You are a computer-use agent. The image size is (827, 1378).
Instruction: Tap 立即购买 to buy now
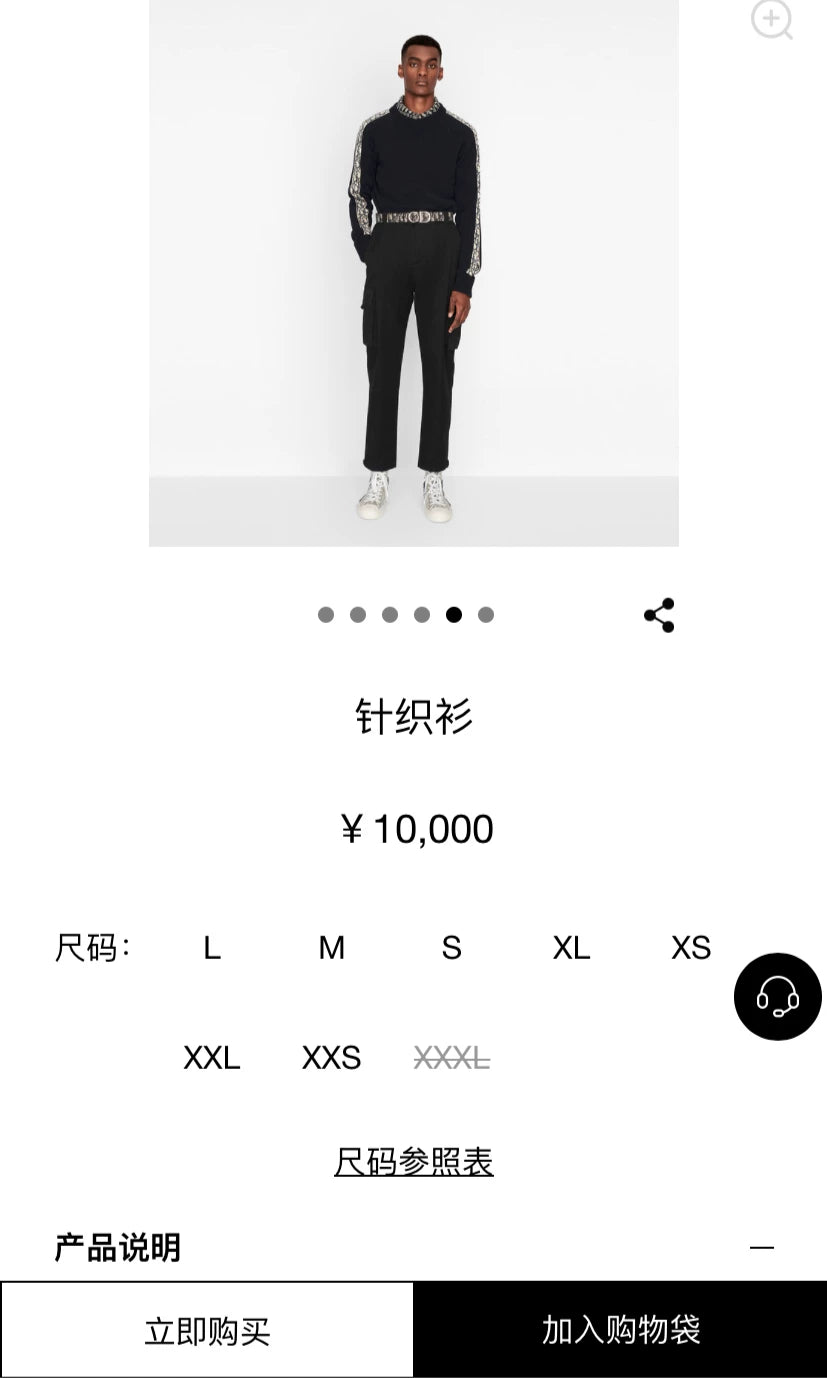click(206, 1330)
